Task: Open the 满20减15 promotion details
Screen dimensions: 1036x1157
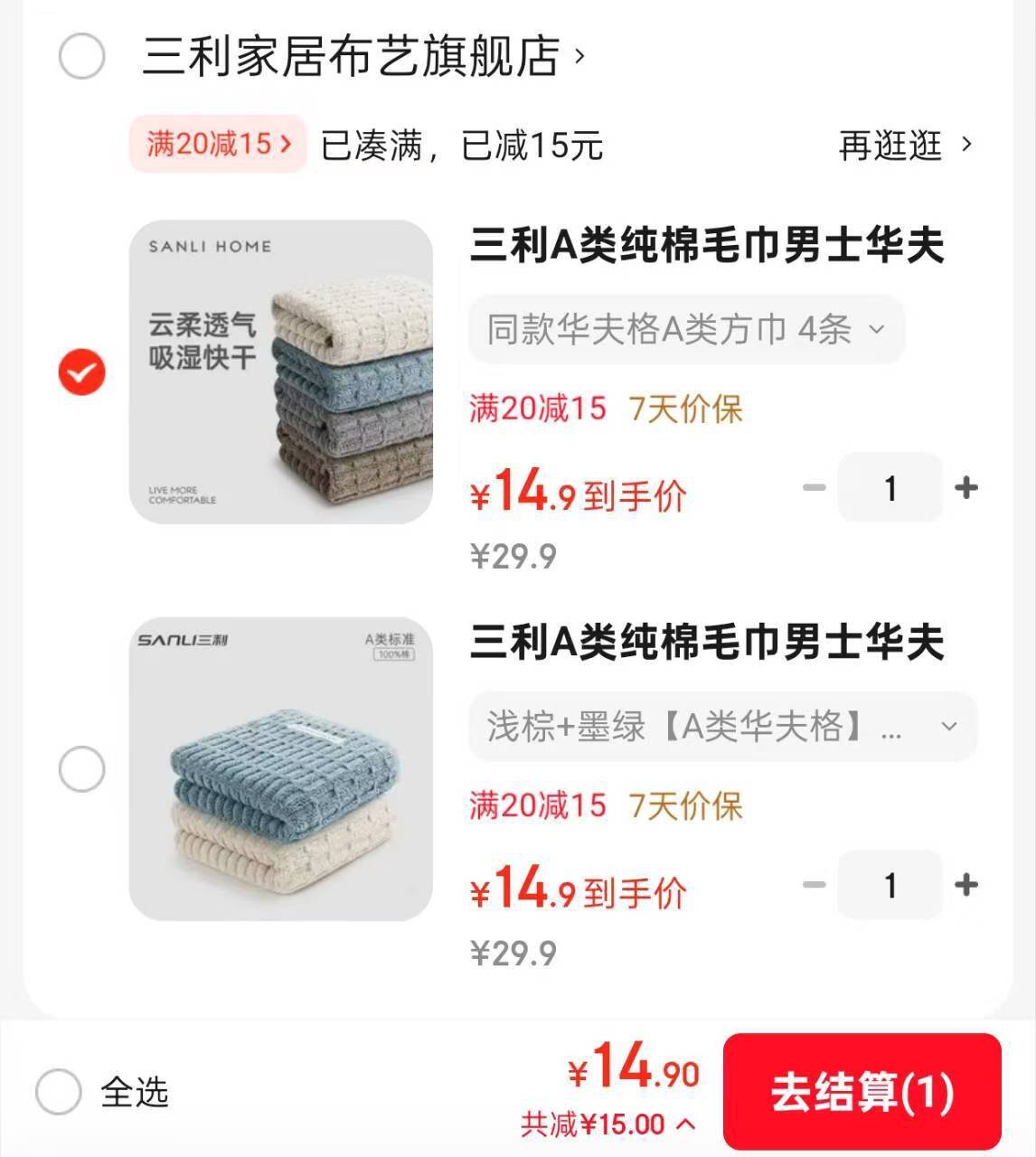Action: [217, 143]
